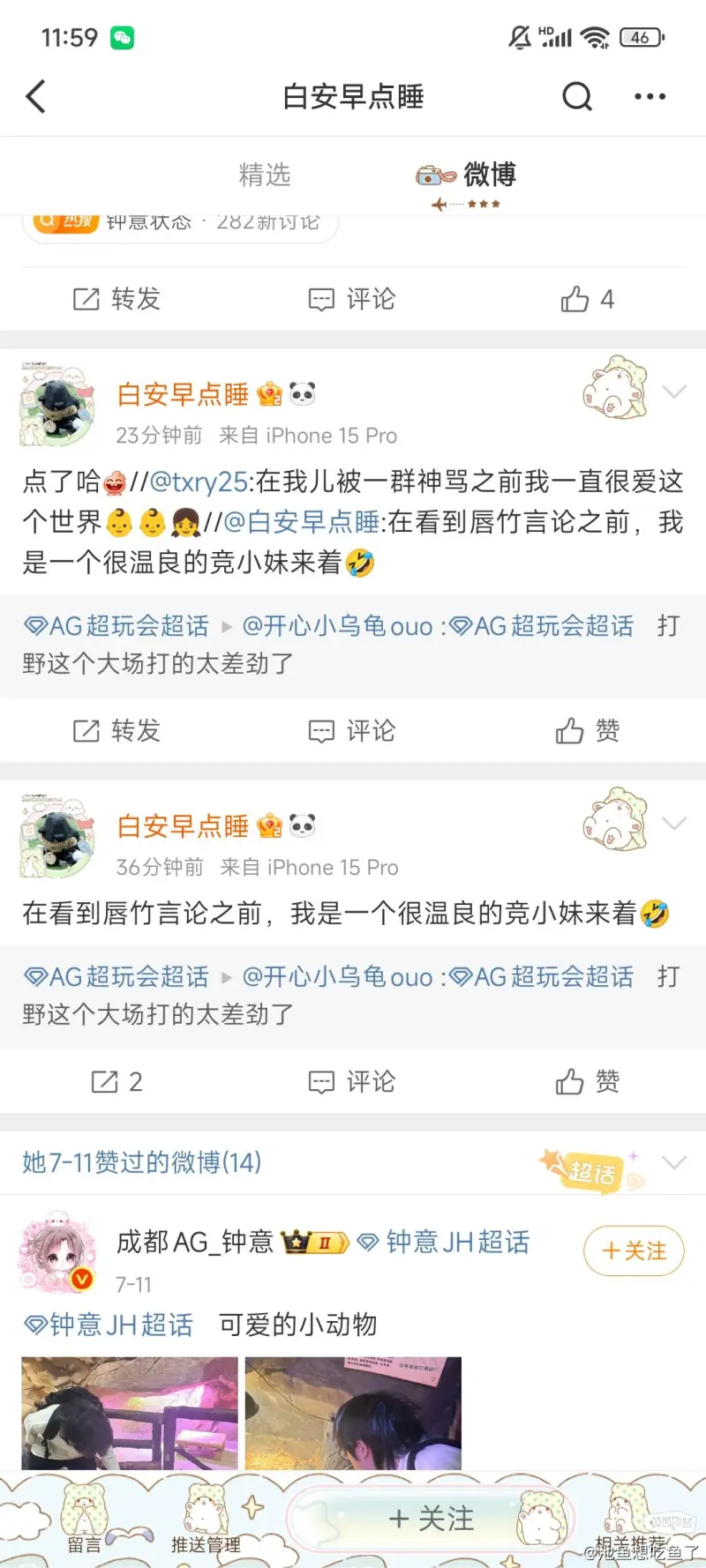
Task: Go back from the 白安早点睡 profile
Action: click(36, 96)
